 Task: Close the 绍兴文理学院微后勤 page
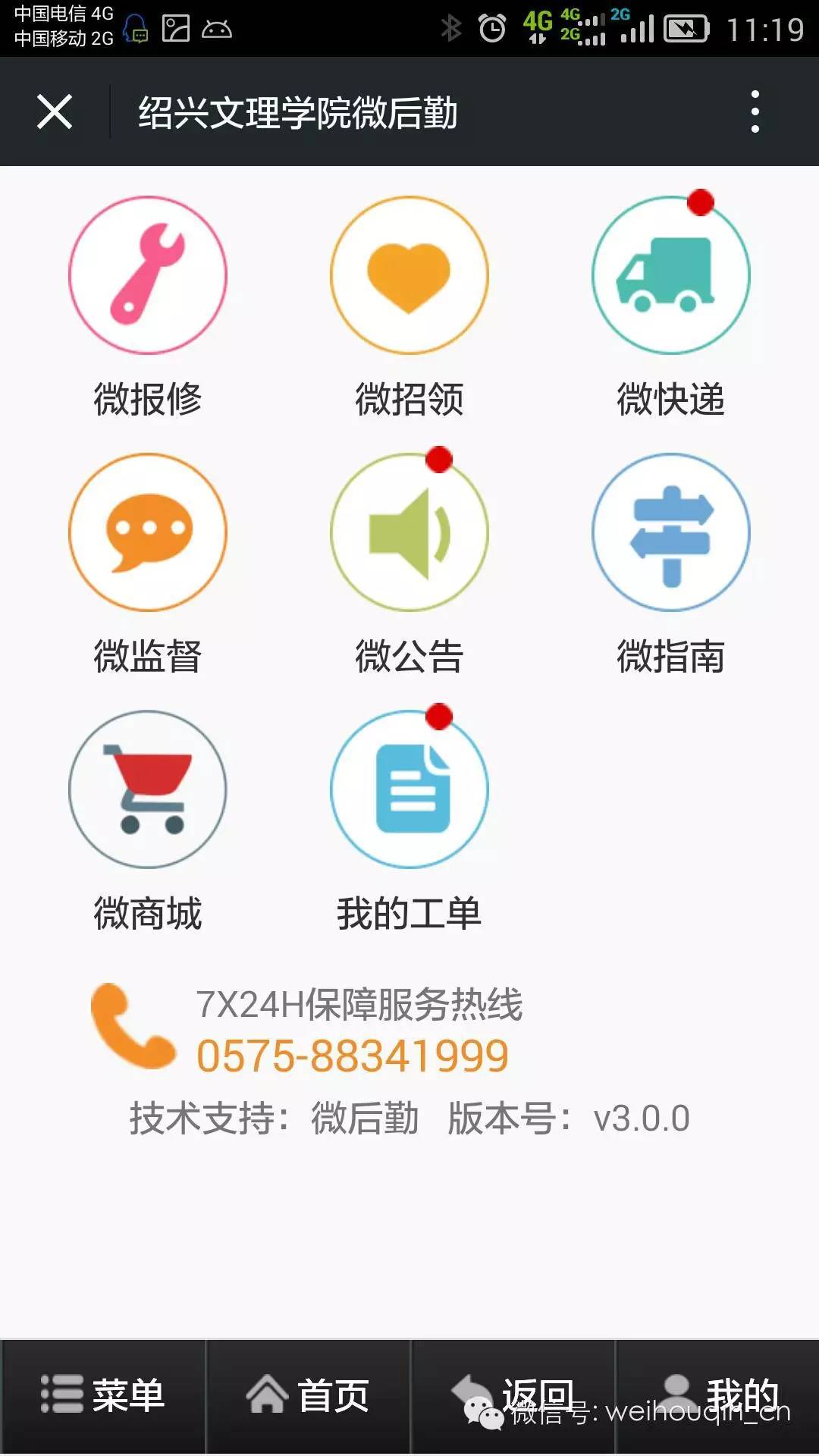coord(55,112)
